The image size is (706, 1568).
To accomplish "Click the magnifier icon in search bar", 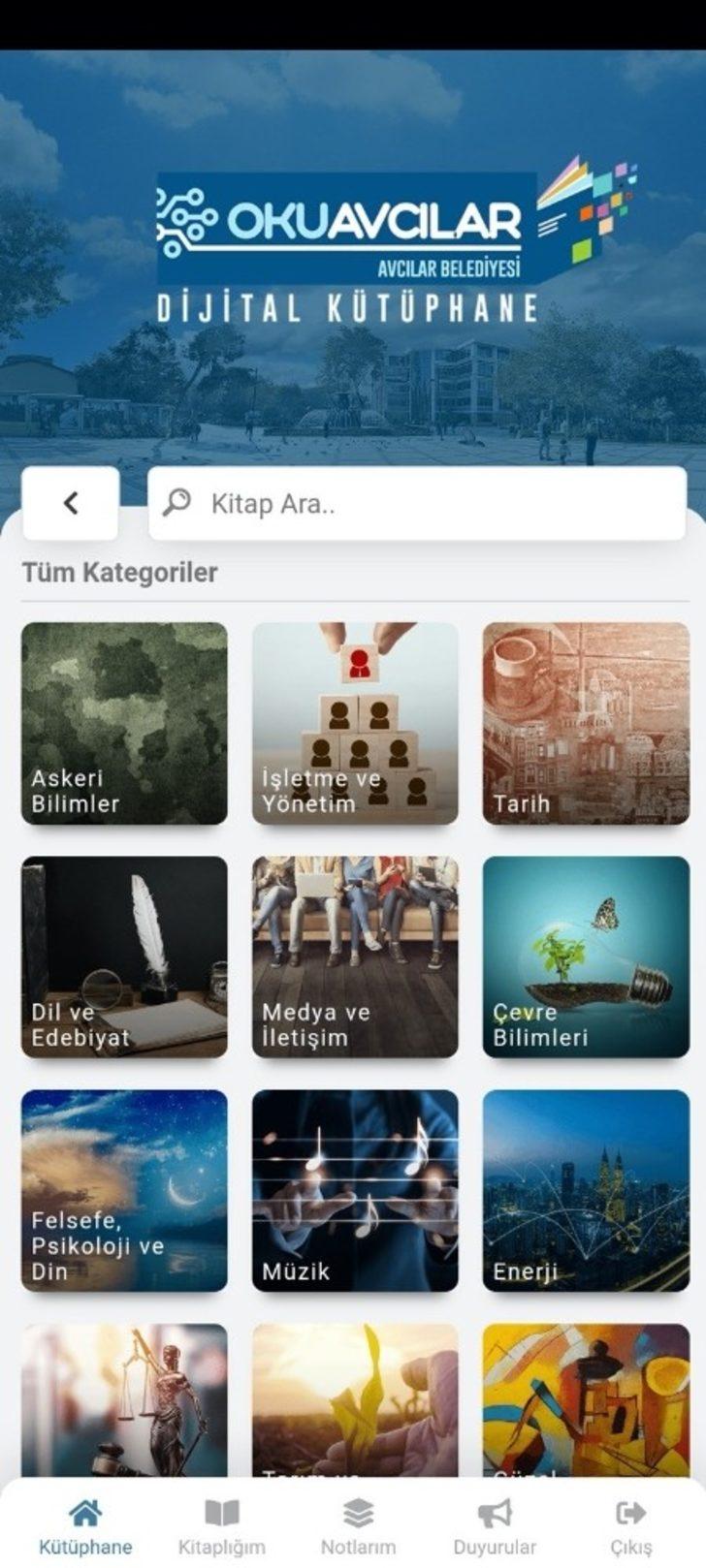I will click(177, 502).
